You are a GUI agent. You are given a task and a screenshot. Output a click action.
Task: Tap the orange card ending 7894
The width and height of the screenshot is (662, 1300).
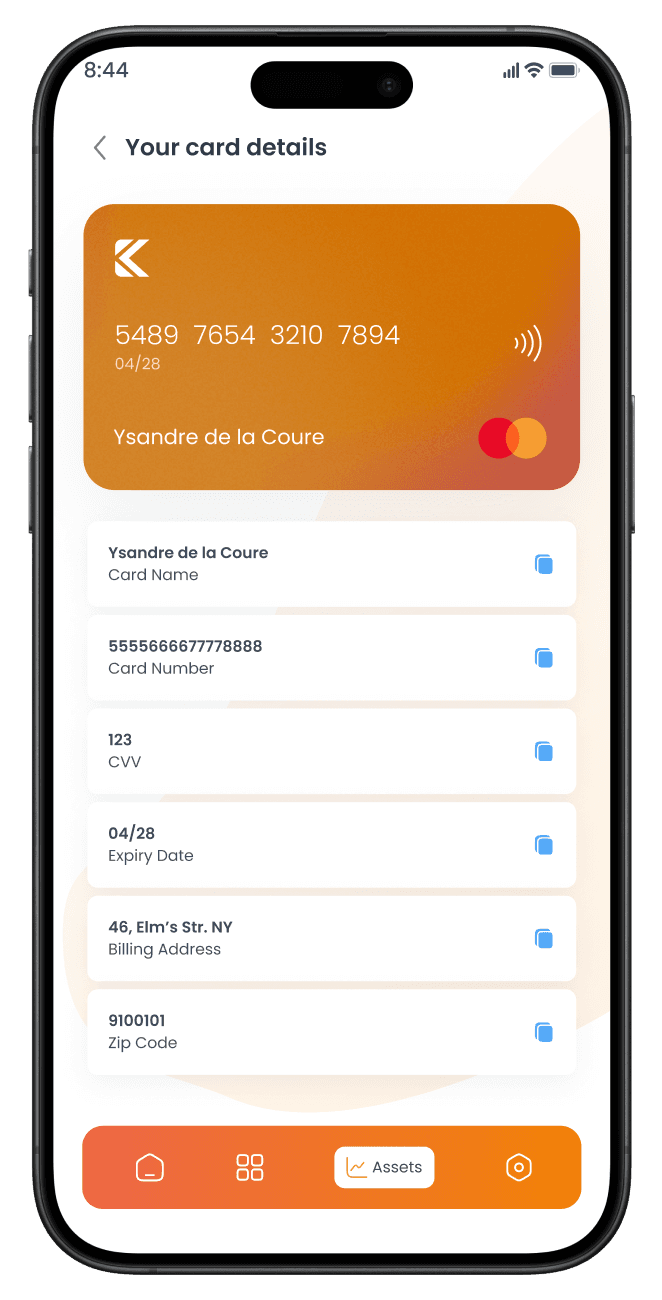tap(331, 346)
